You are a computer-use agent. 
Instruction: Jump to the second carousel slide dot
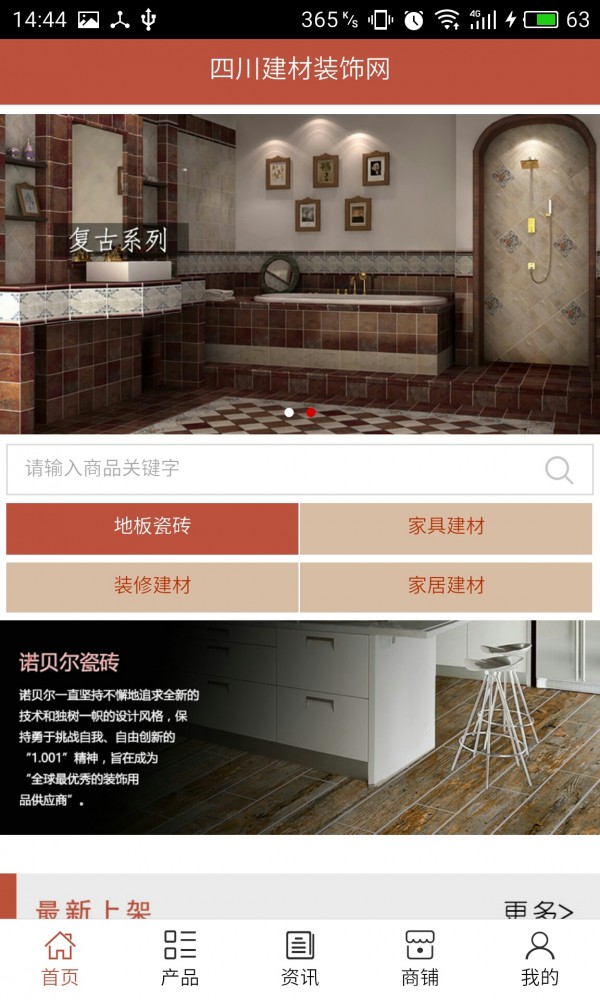(x=311, y=412)
